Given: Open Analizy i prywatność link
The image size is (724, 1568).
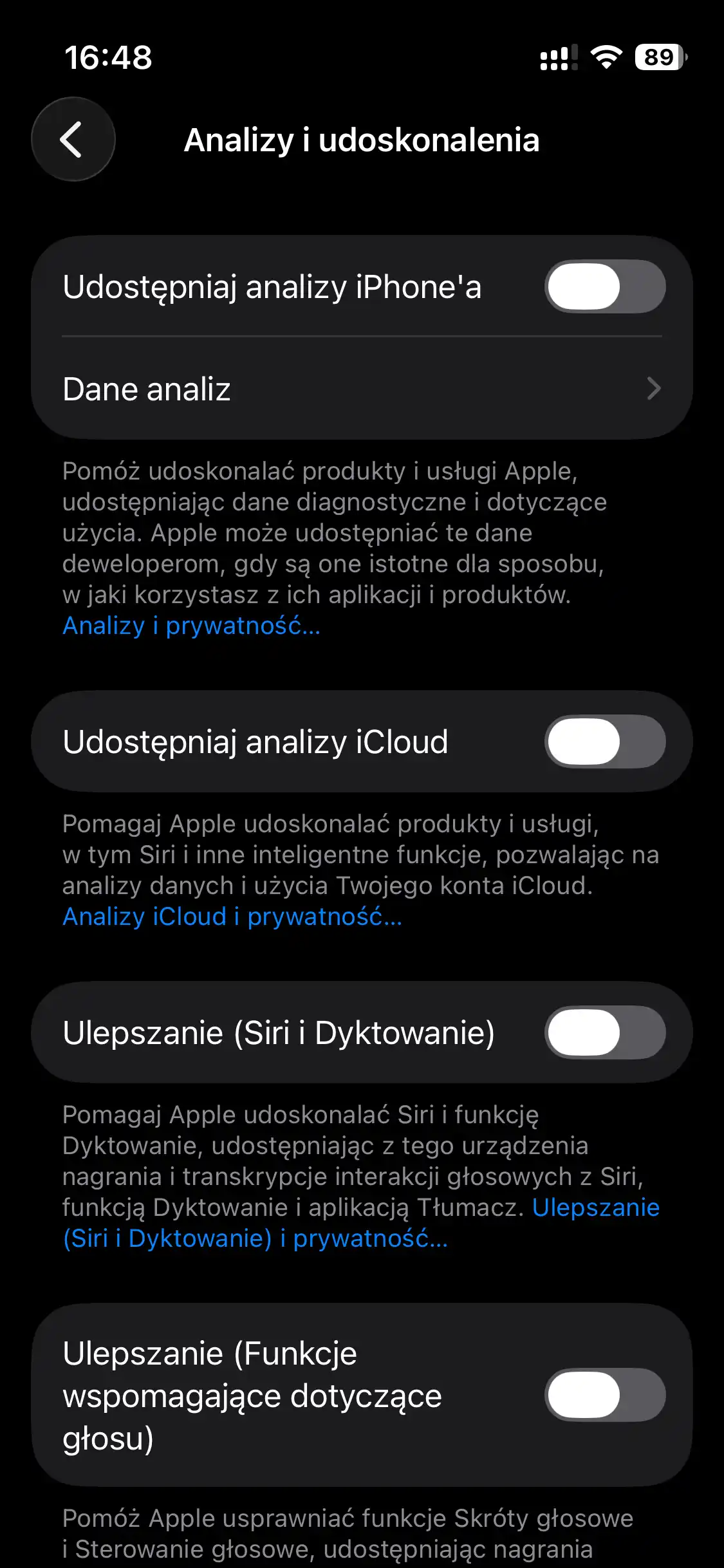Looking at the screenshot, I should [190, 626].
